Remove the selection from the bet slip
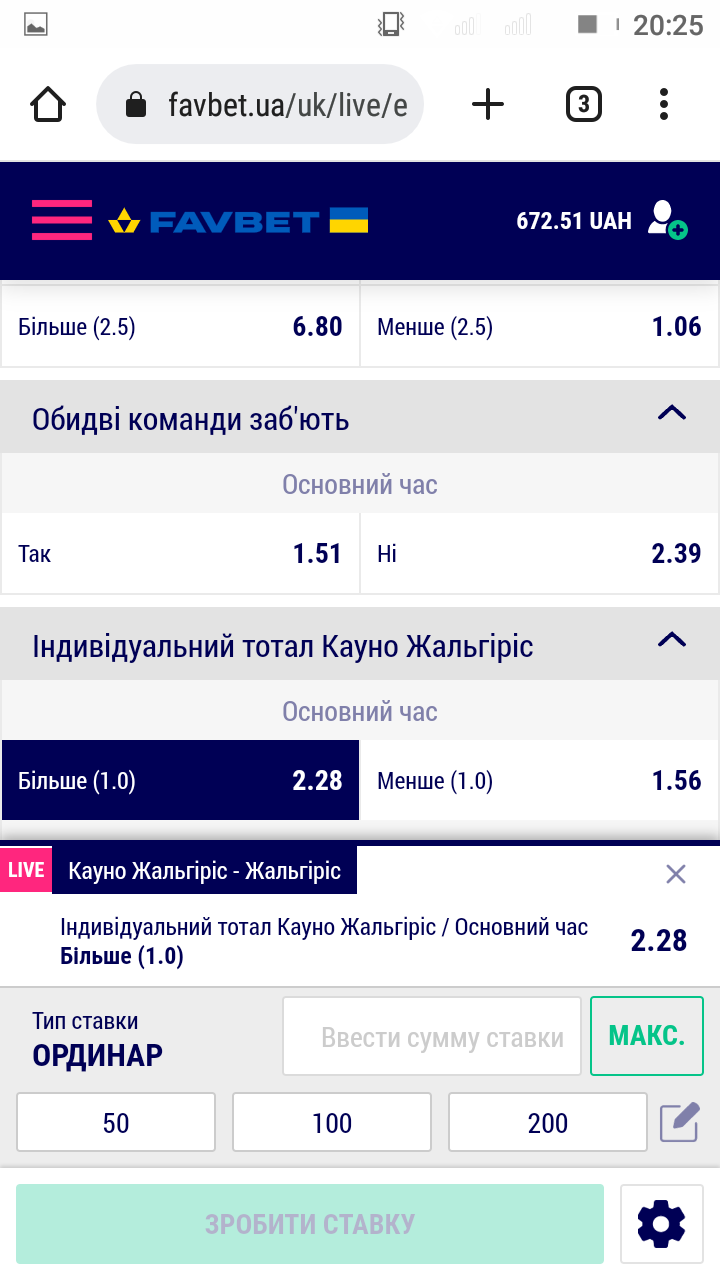 tap(676, 874)
